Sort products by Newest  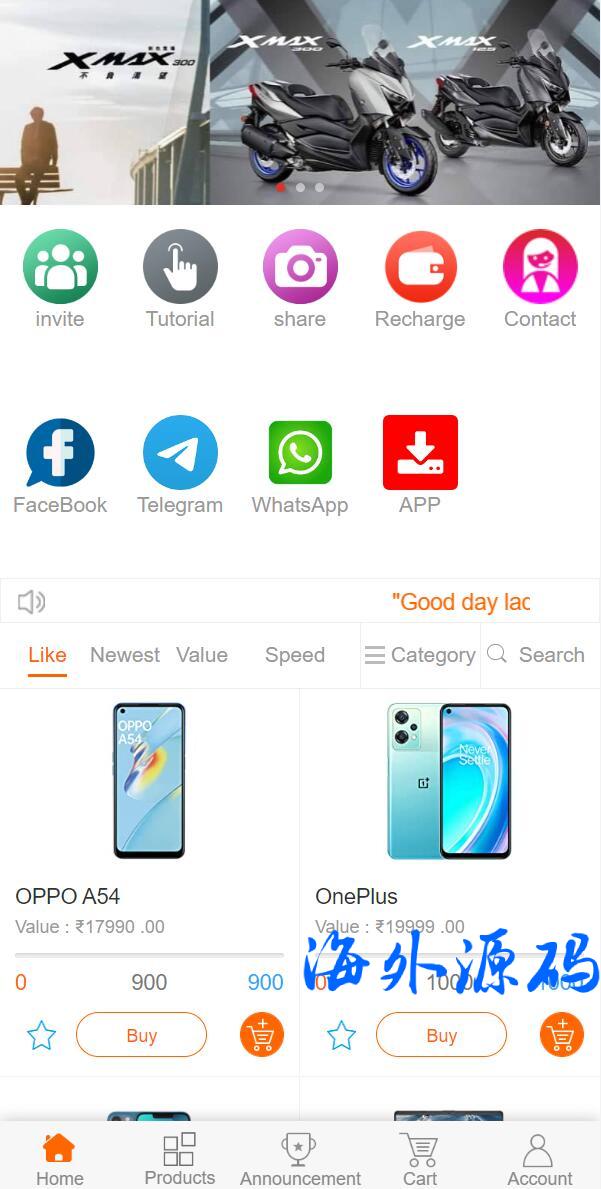[125, 655]
